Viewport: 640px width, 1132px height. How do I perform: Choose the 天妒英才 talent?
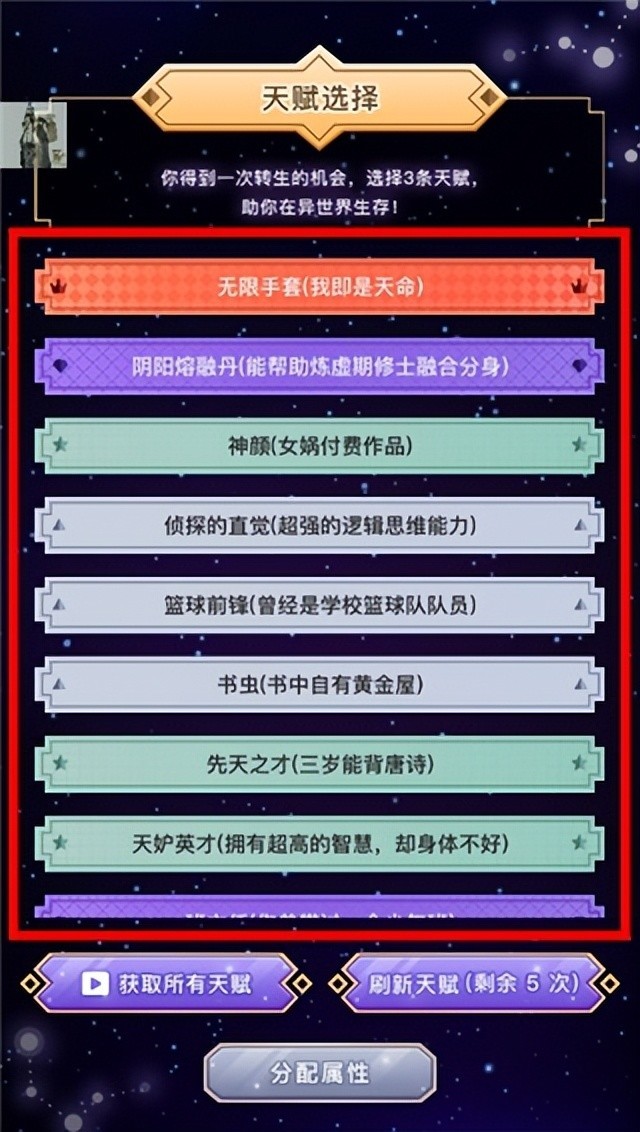[320, 844]
